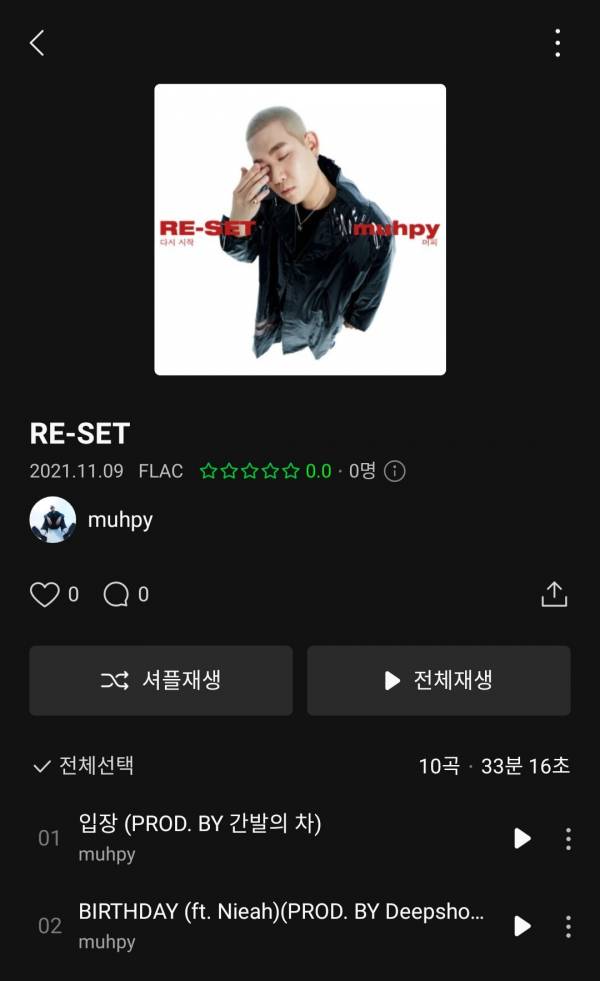Image resolution: width=600 pixels, height=981 pixels.
Task: Open the album comments
Action: coord(117,595)
